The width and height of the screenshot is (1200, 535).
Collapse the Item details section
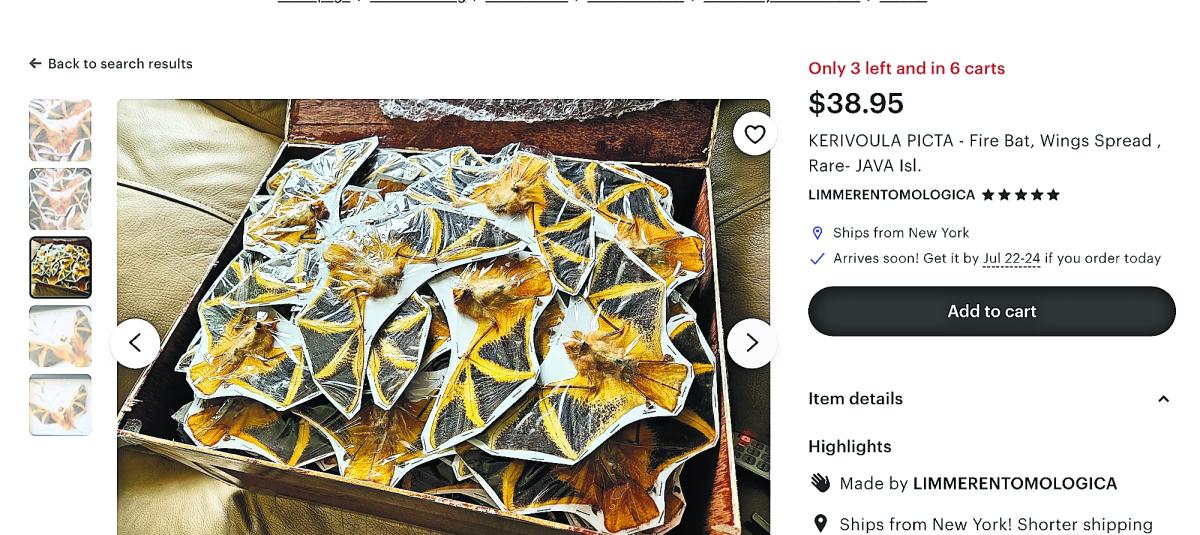[1163, 399]
